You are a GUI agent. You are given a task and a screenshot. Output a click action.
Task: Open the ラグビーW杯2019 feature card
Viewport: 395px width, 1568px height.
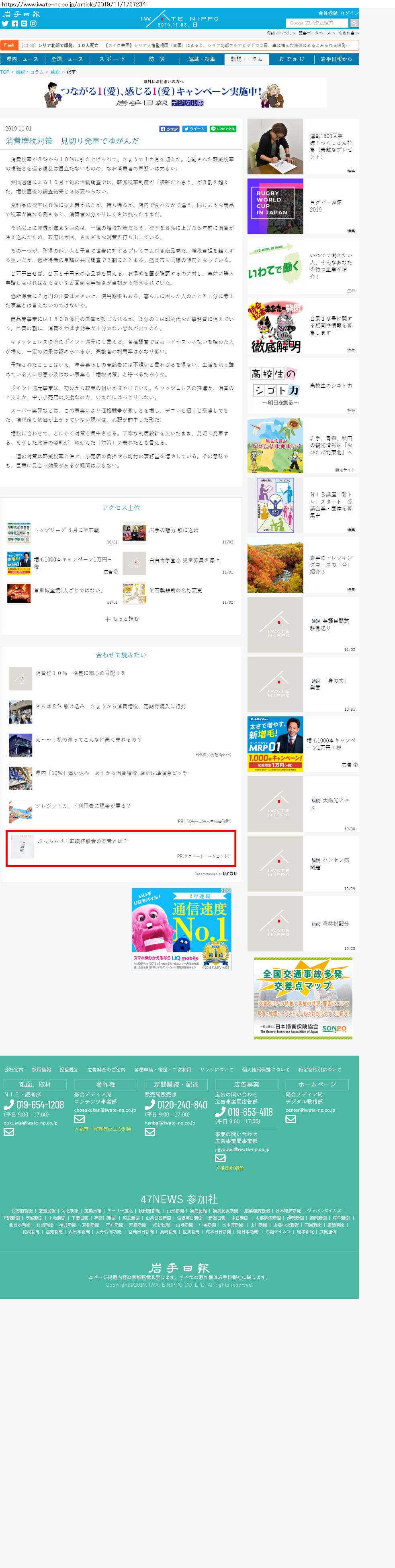[302, 206]
